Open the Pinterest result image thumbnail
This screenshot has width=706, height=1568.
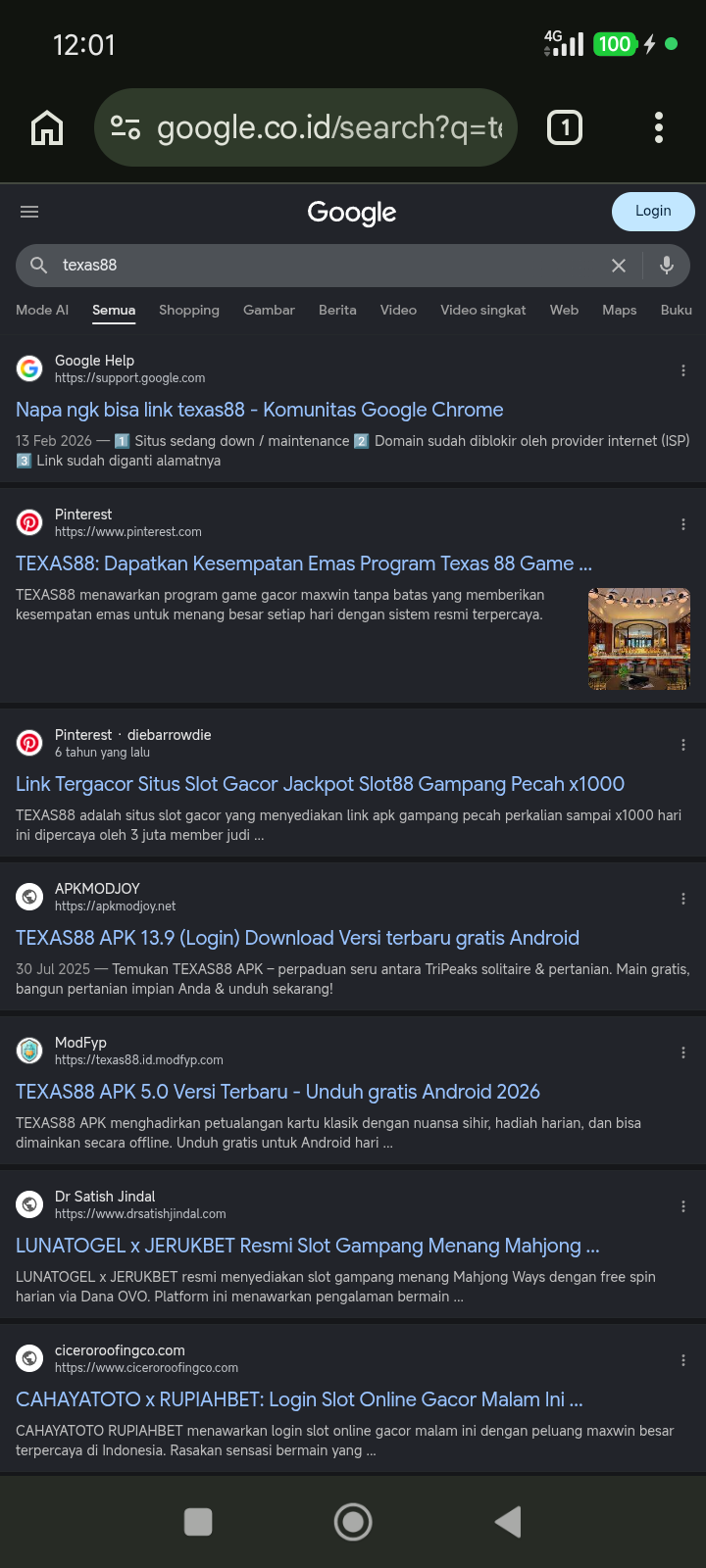[x=639, y=639]
